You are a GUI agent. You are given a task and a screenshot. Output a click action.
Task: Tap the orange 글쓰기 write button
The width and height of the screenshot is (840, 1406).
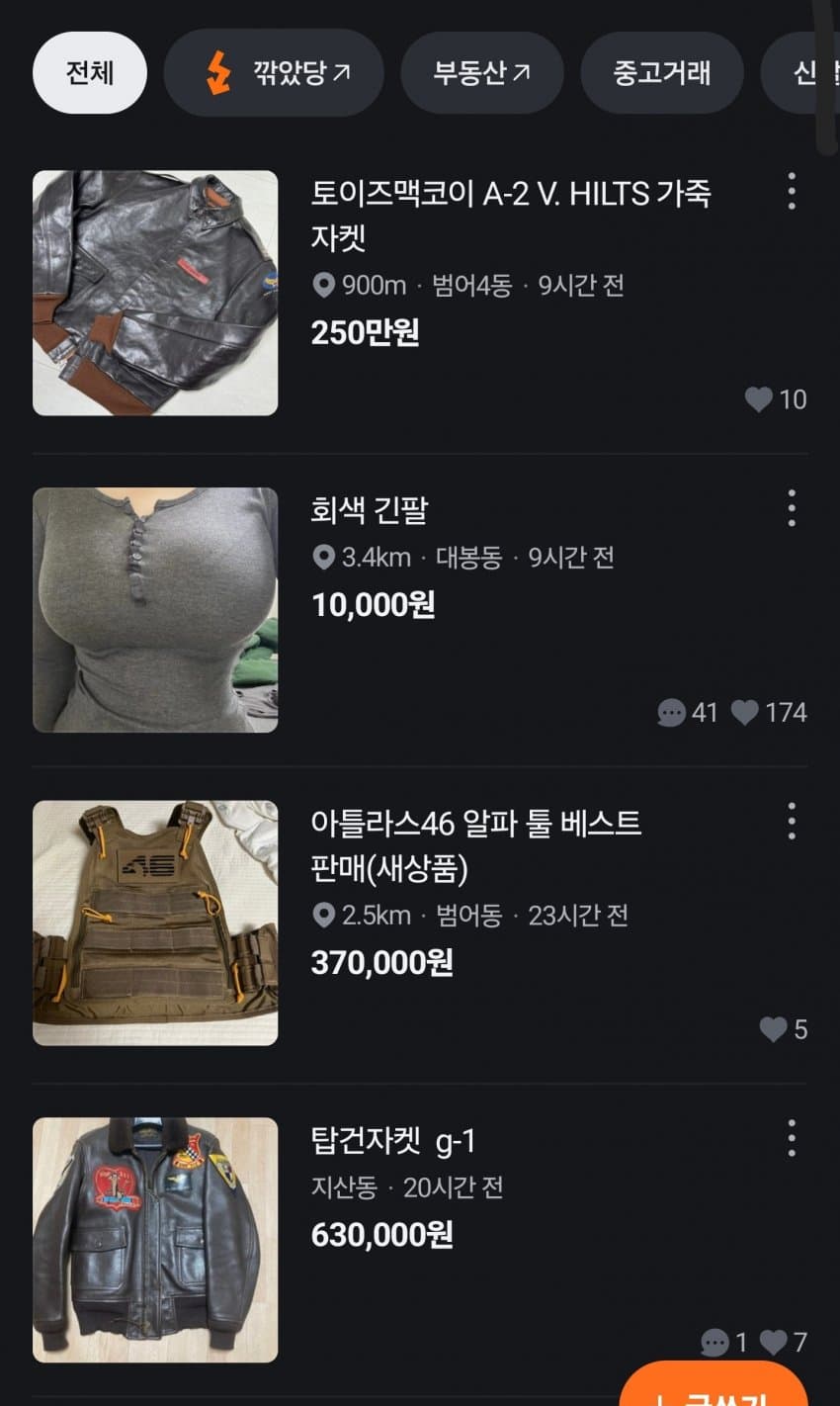pos(714,1387)
